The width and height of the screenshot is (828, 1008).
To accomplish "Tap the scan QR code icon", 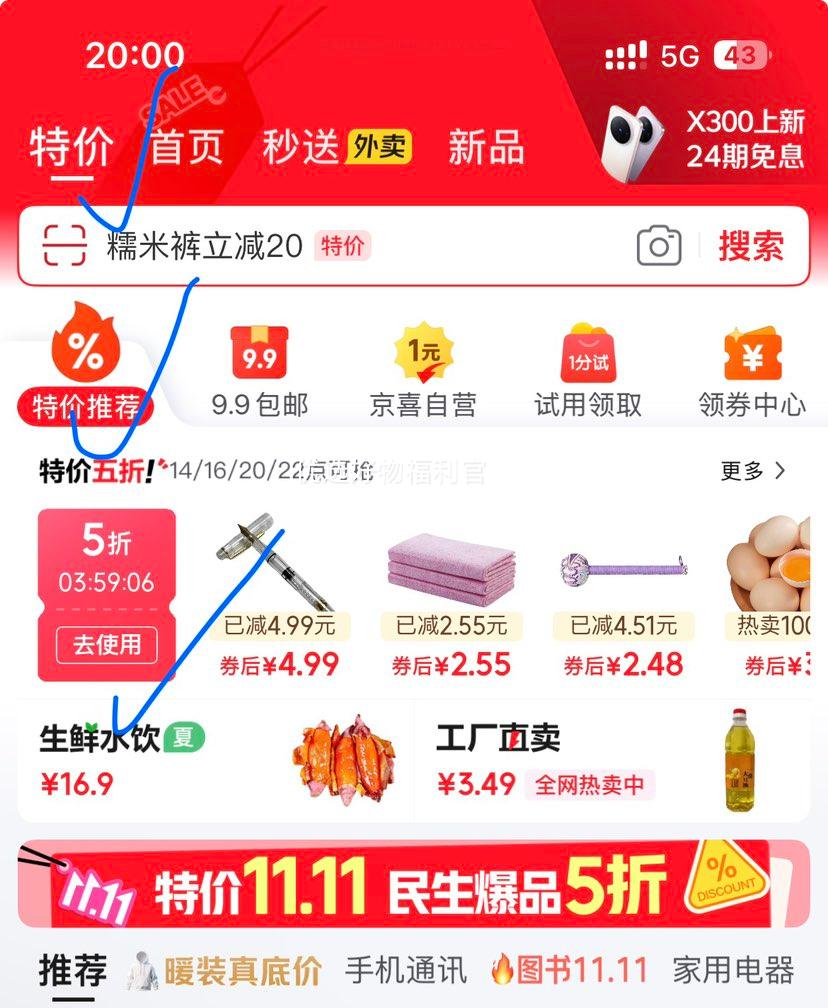I will pos(60,245).
